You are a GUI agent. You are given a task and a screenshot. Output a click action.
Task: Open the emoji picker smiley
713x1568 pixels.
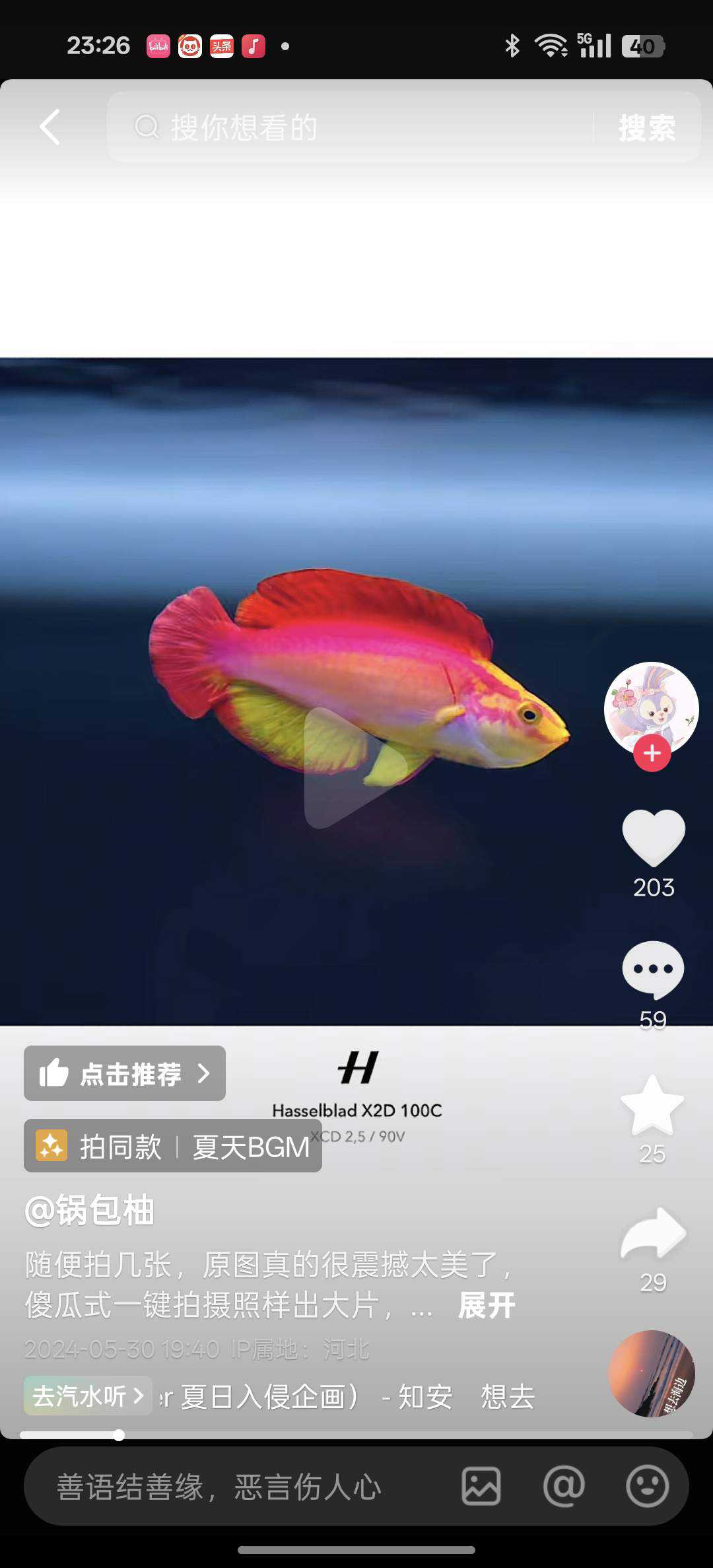[647, 1486]
